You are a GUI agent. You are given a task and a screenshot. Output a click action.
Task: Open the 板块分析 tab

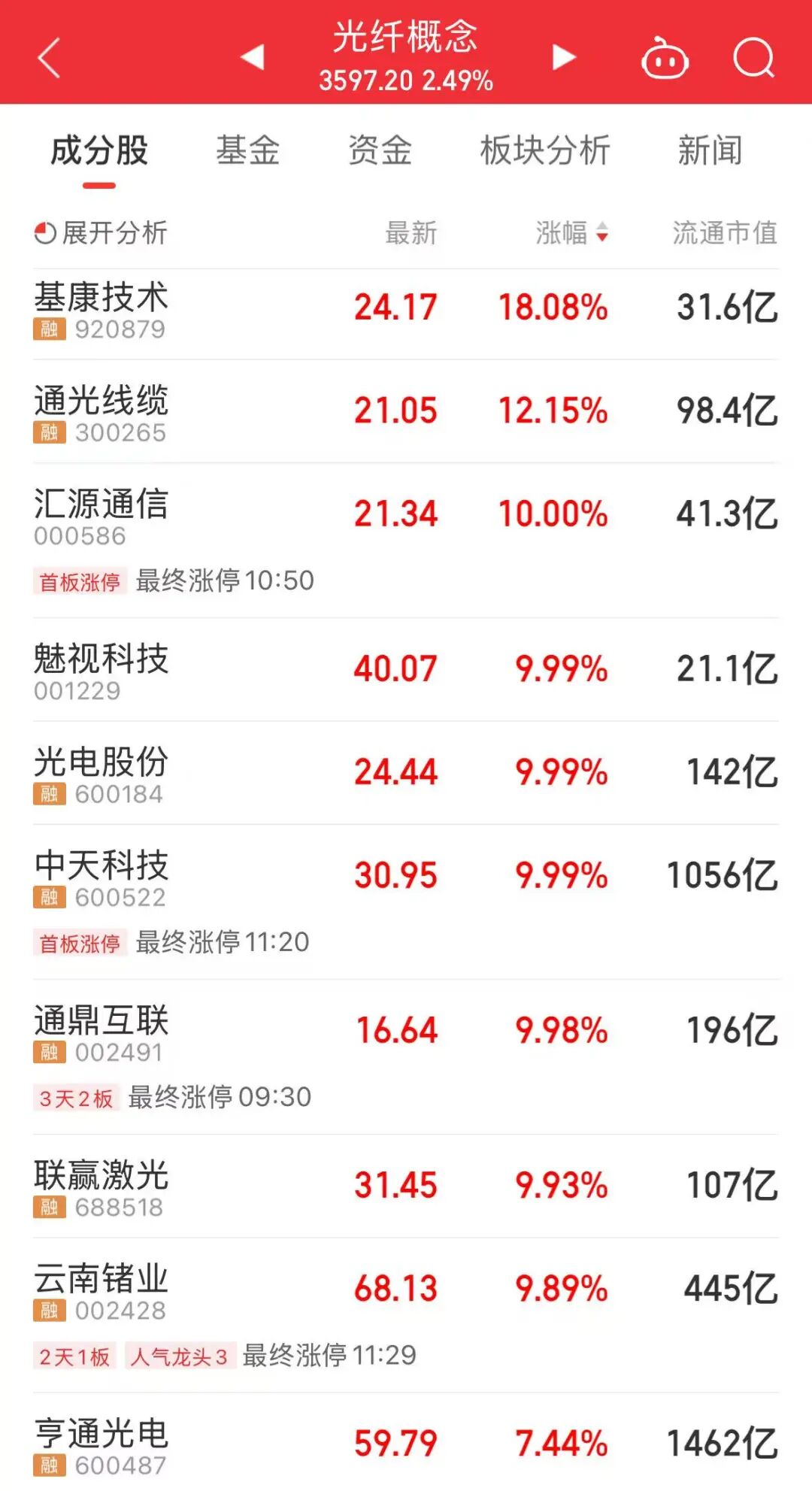(545, 151)
